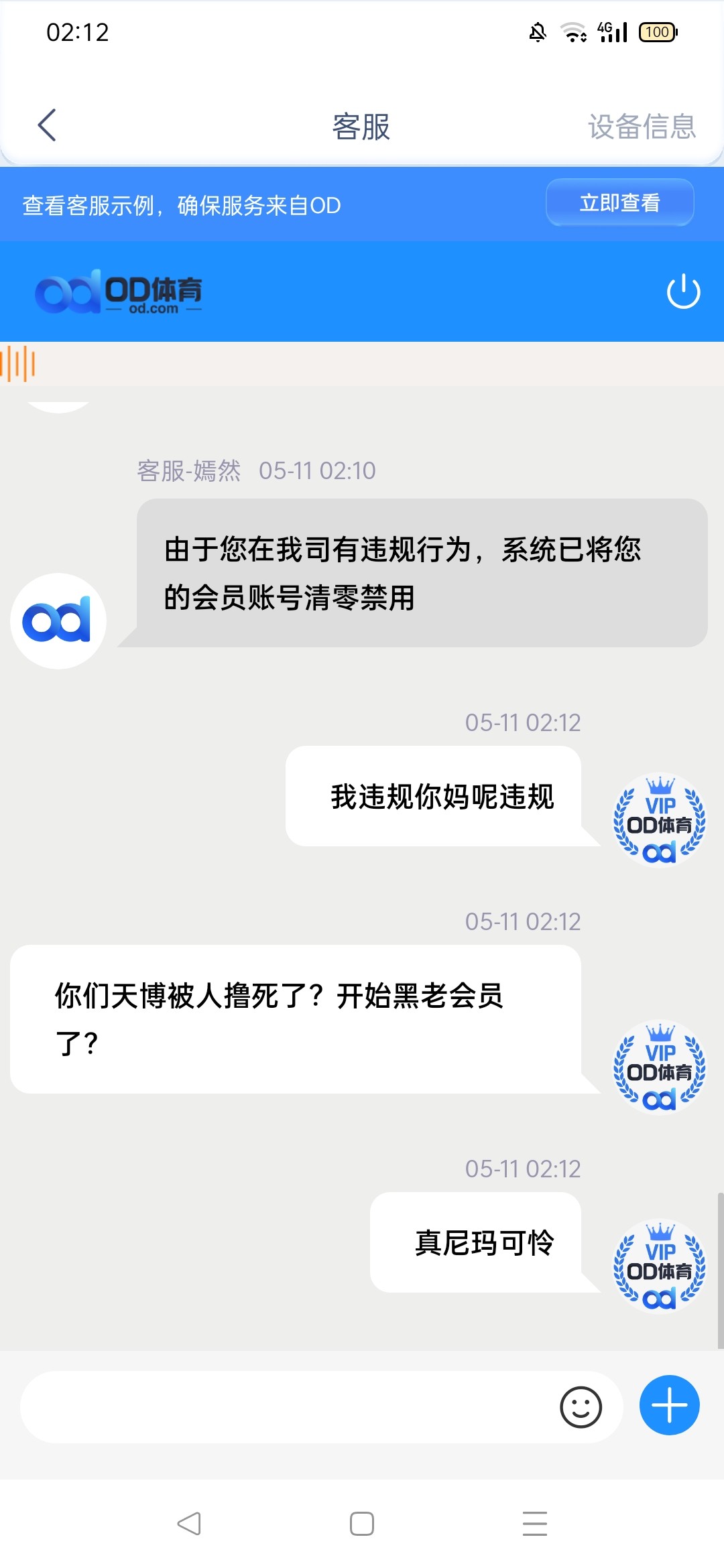Tap the system home button
The image size is (724, 1568).
tap(362, 1524)
